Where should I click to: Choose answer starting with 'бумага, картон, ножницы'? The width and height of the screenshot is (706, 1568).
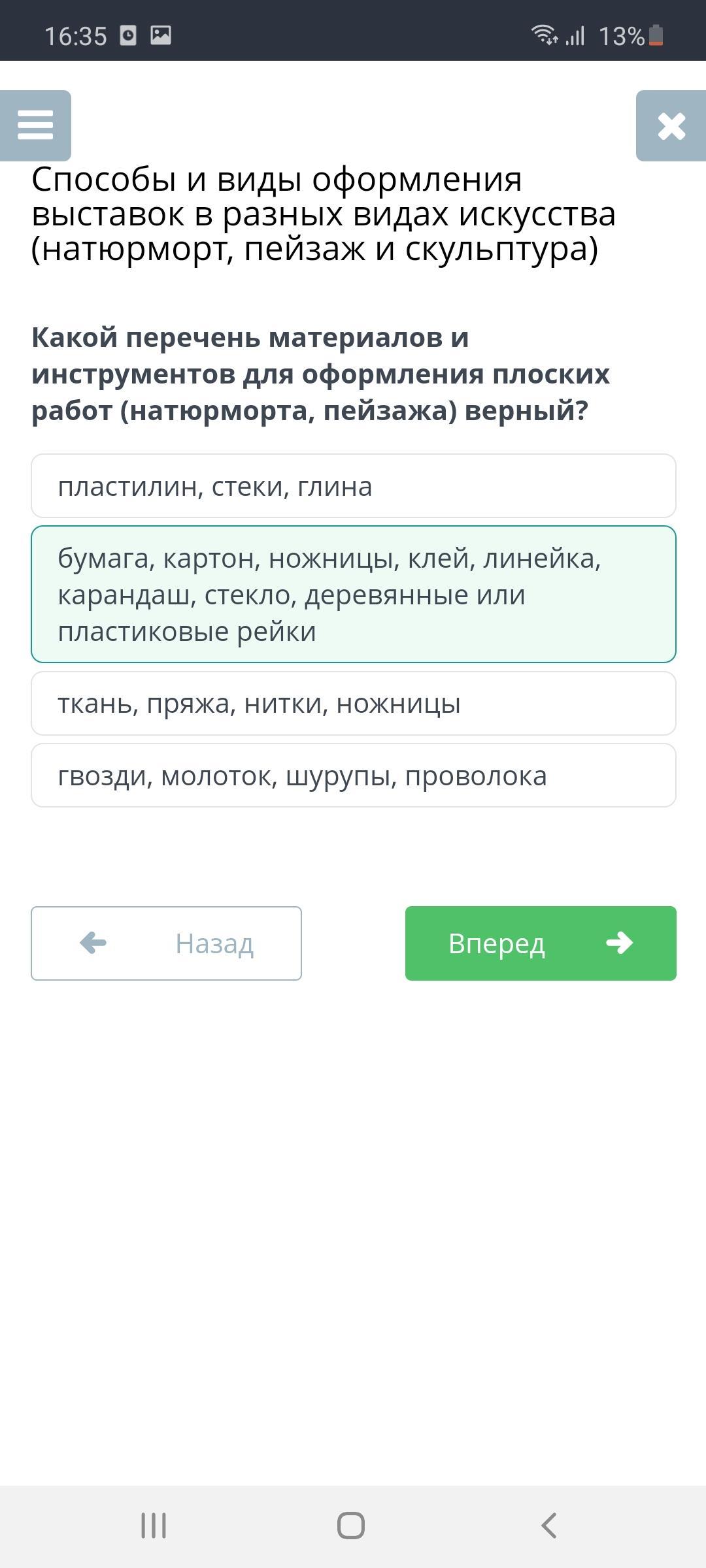[x=353, y=595]
